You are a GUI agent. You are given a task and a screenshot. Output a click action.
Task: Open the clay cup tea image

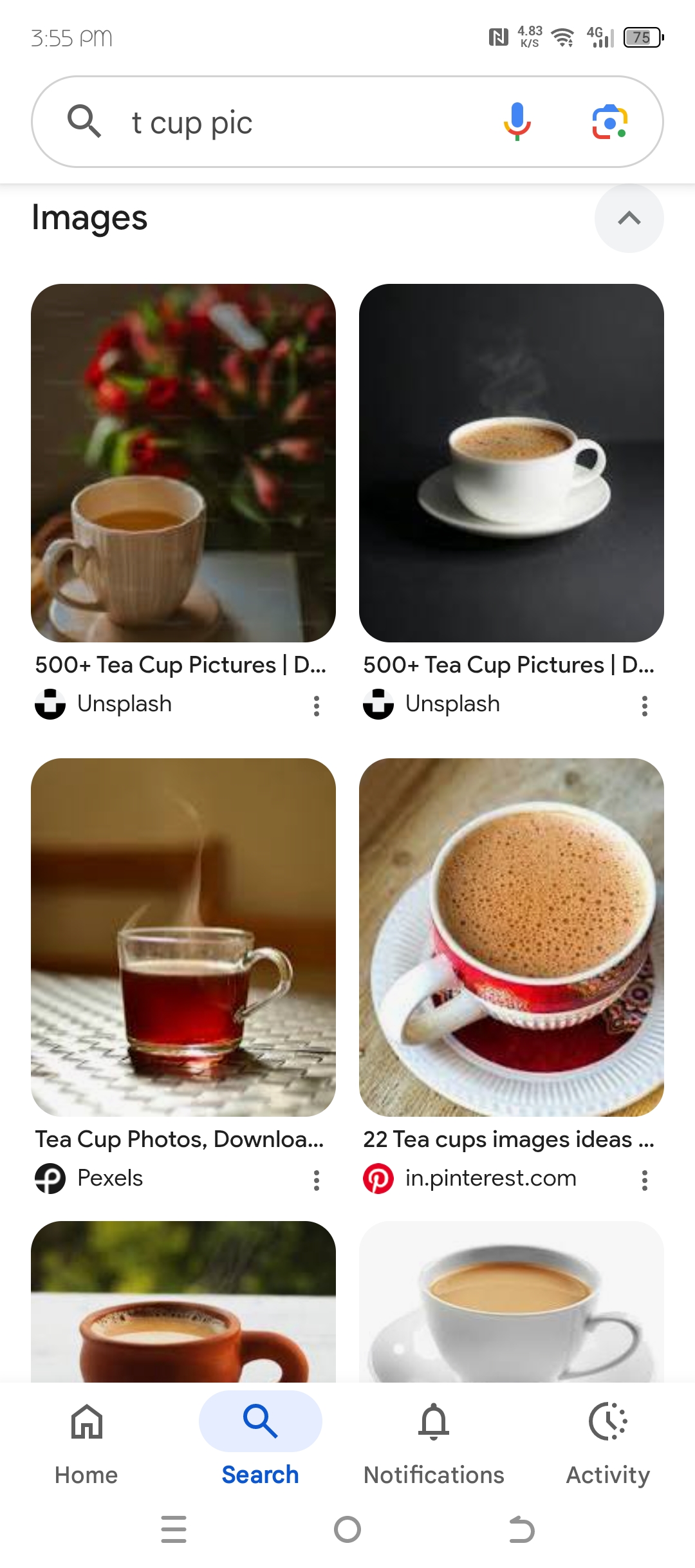coord(183,1303)
